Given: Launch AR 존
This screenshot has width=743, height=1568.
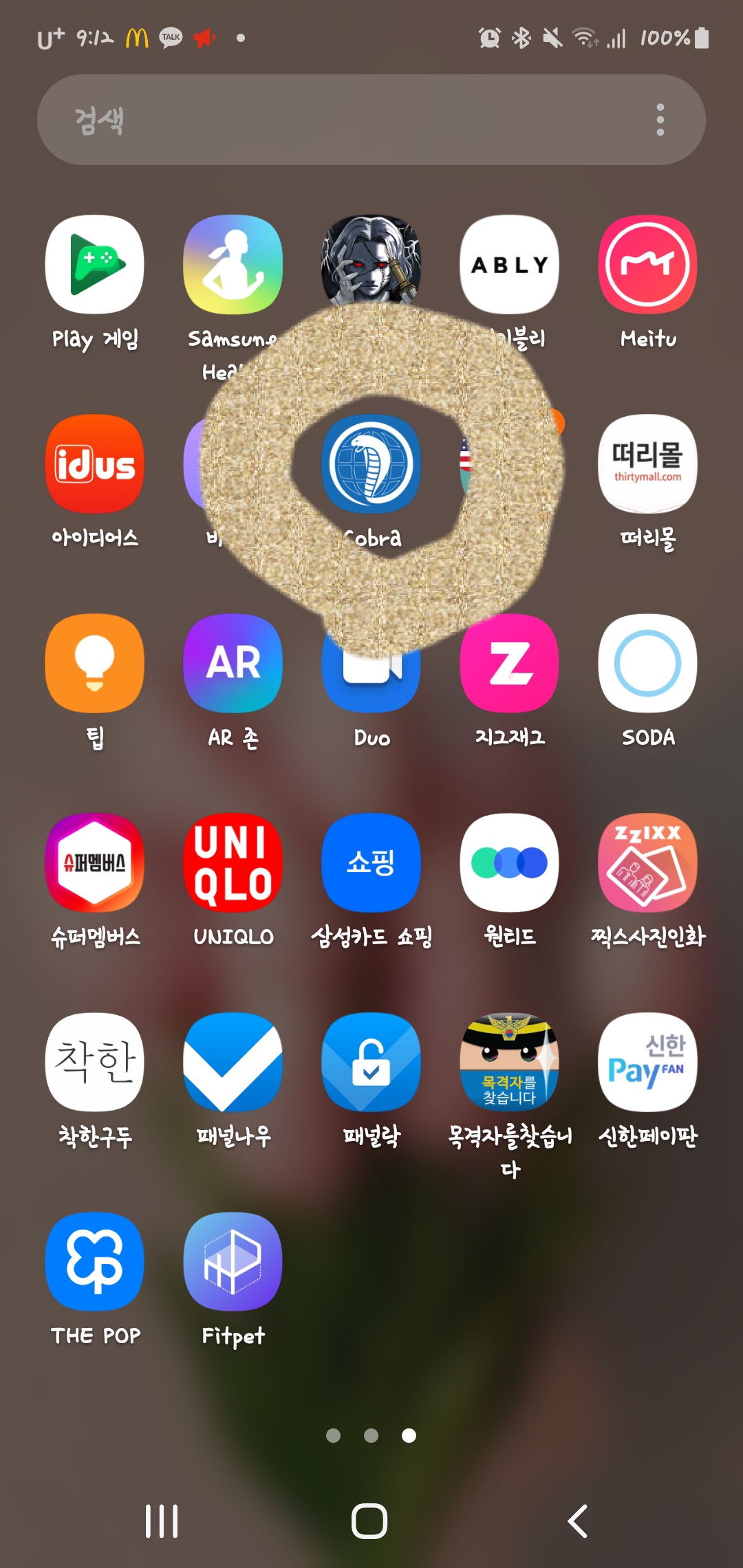Looking at the screenshot, I should (233, 664).
